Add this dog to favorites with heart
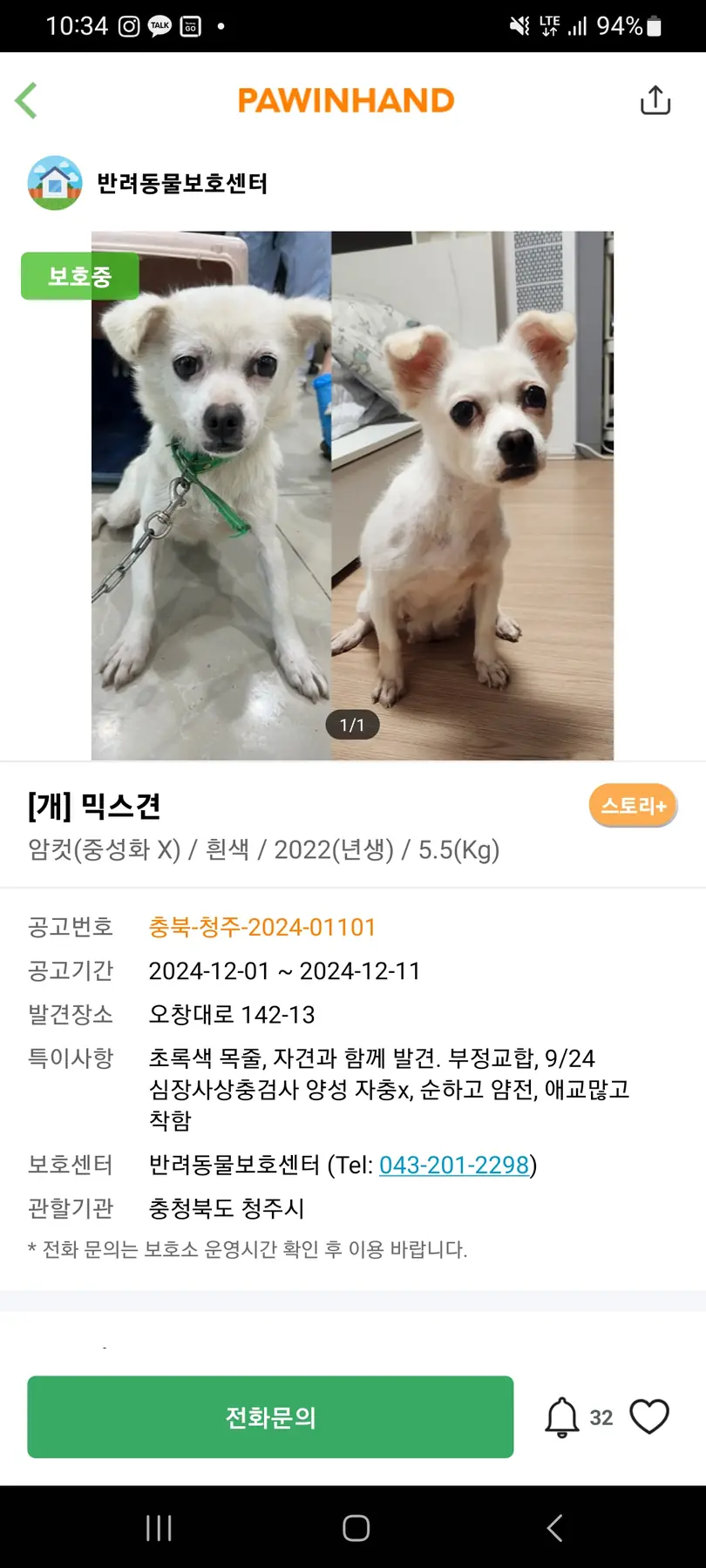706x1568 pixels. click(649, 1417)
